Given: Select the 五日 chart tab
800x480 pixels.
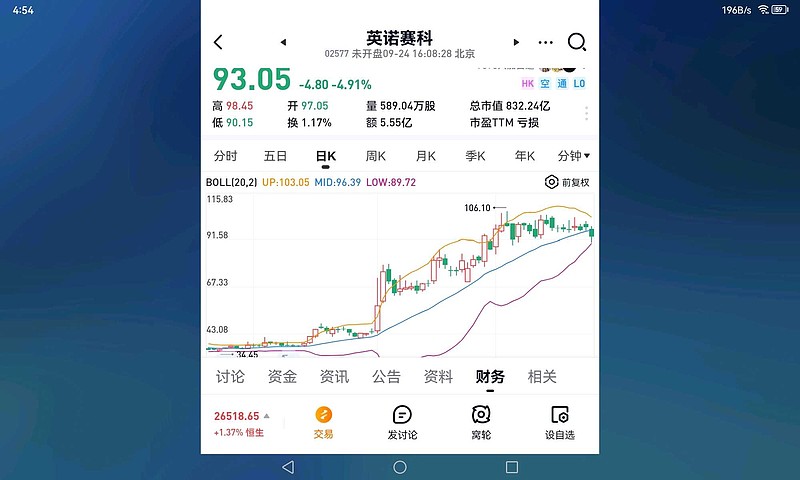Looking at the screenshot, I should click(275, 156).
